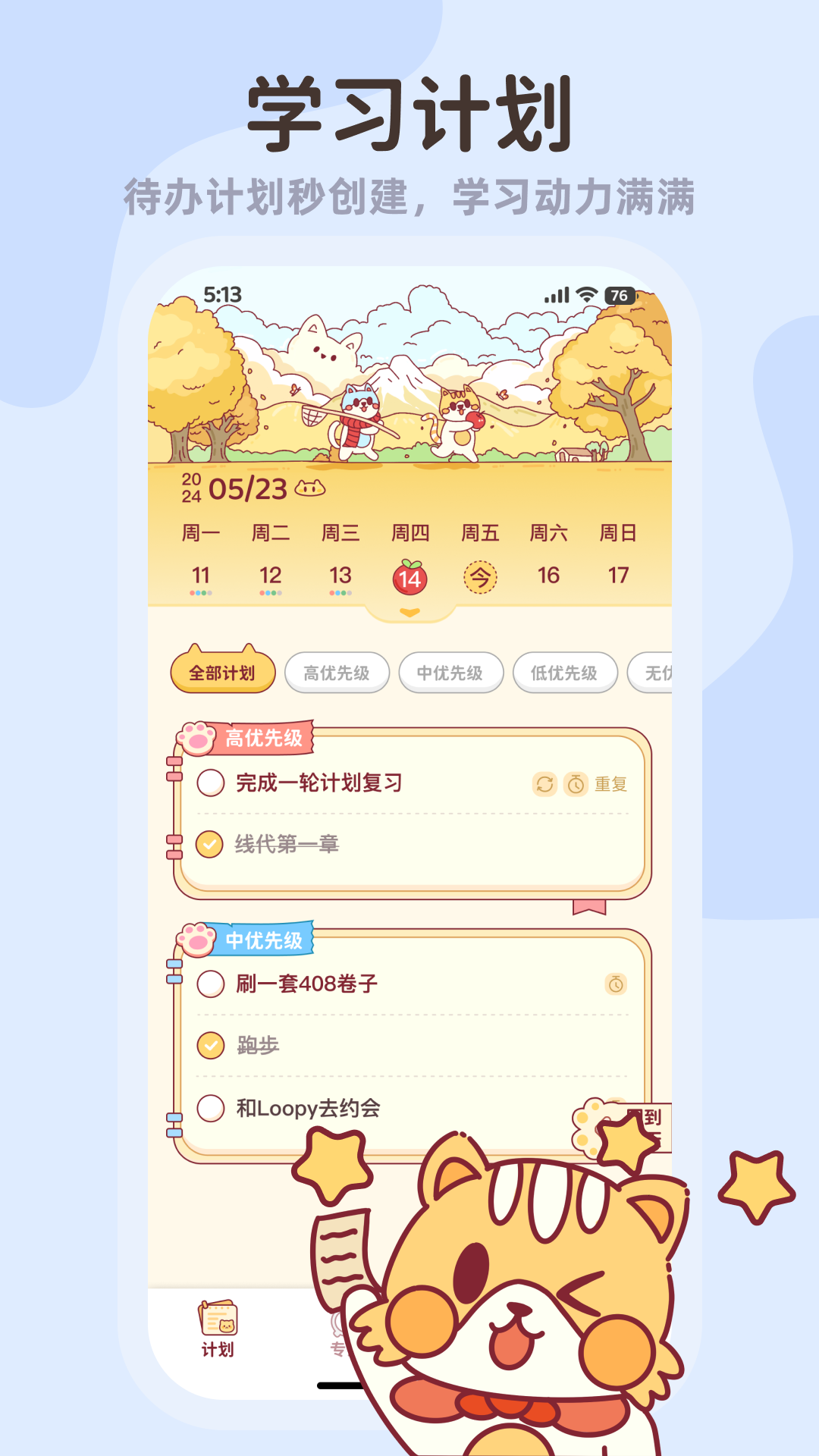Tap the 今 circle to select today's date
The height and width of the screenshot is (1456, 819).
pyautogui.click(x=480, y=576)
